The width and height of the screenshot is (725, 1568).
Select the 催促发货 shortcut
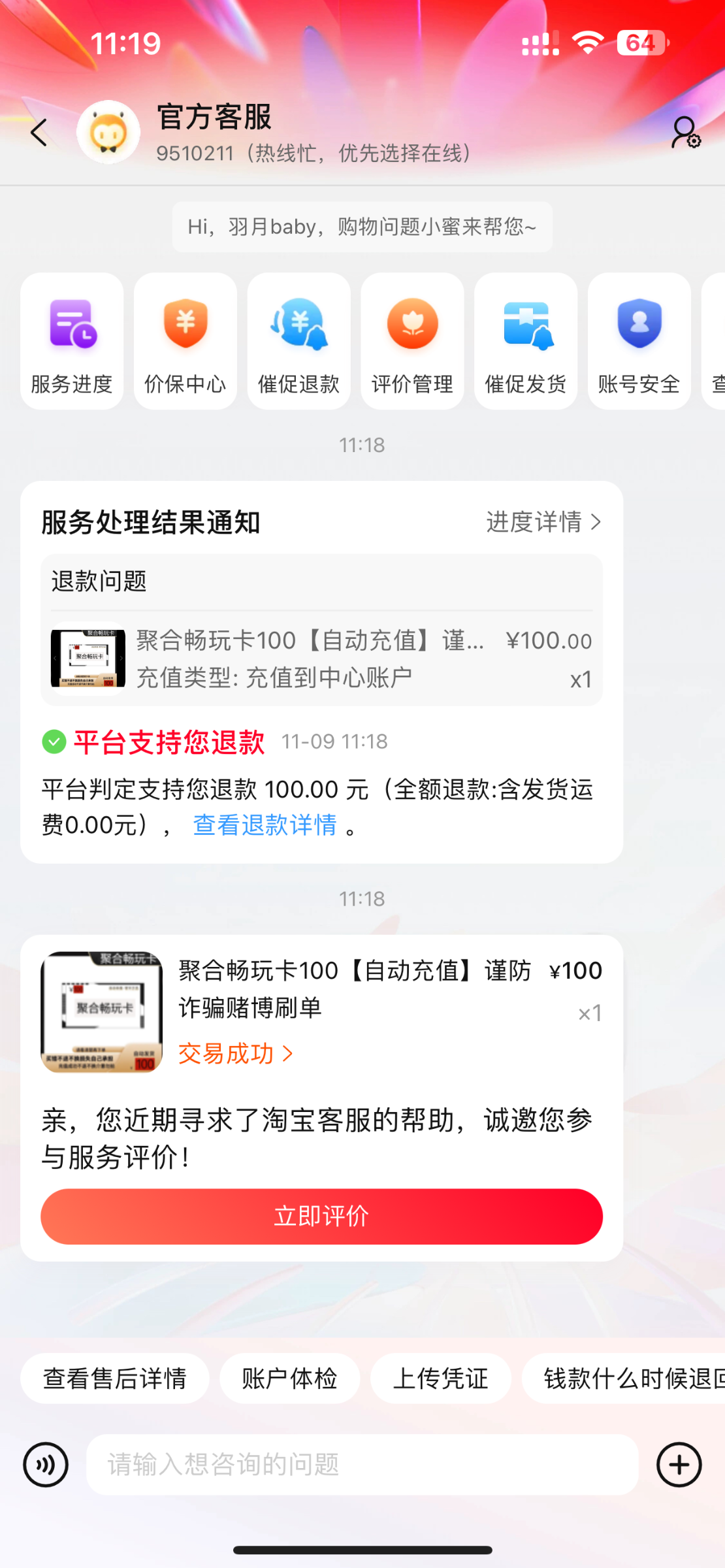tap(526, 341)
